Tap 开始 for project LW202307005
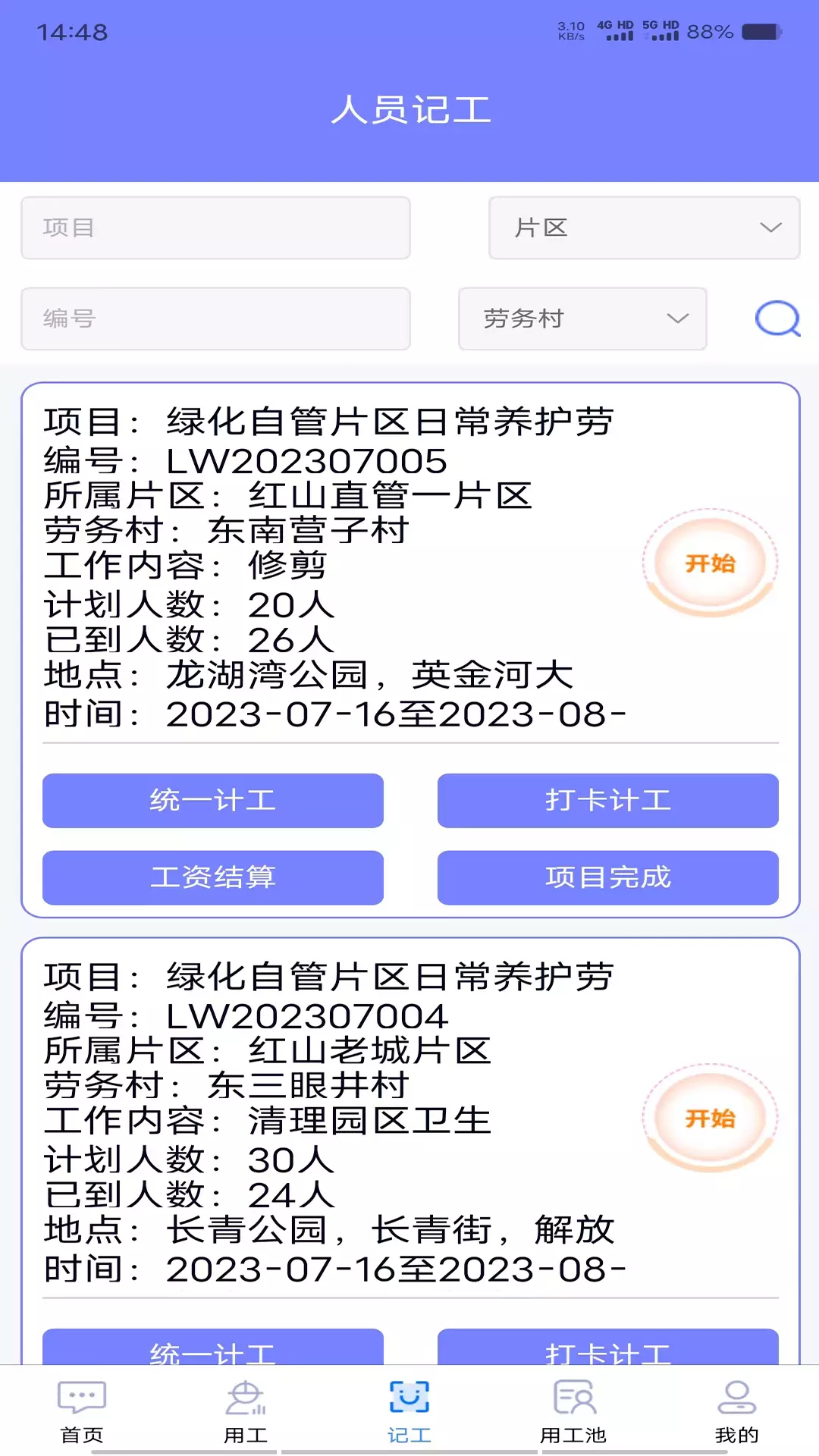This screenshot has height=1456, width=819. (x=711, y=563)
